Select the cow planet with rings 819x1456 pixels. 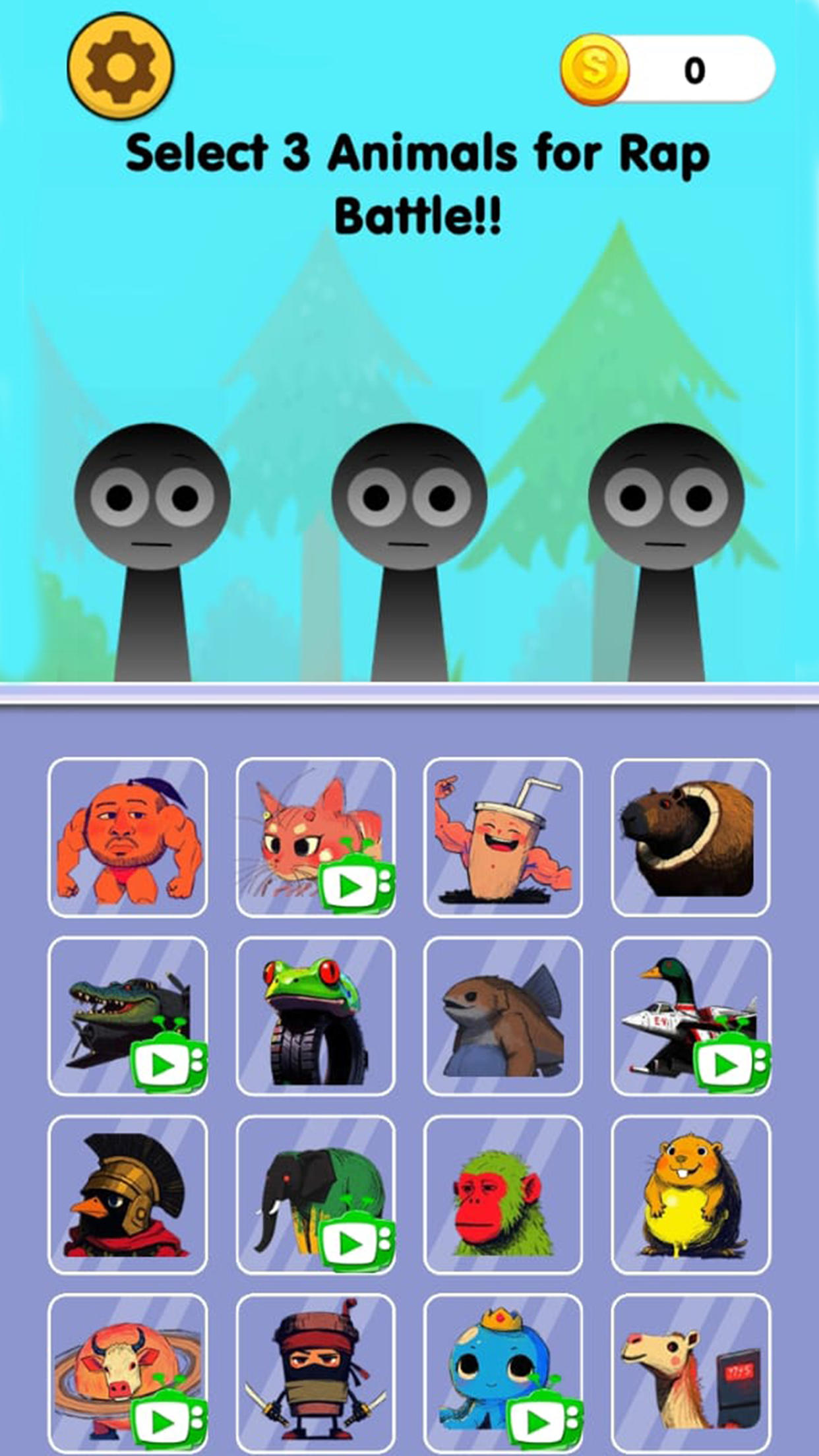(128, 1373)
